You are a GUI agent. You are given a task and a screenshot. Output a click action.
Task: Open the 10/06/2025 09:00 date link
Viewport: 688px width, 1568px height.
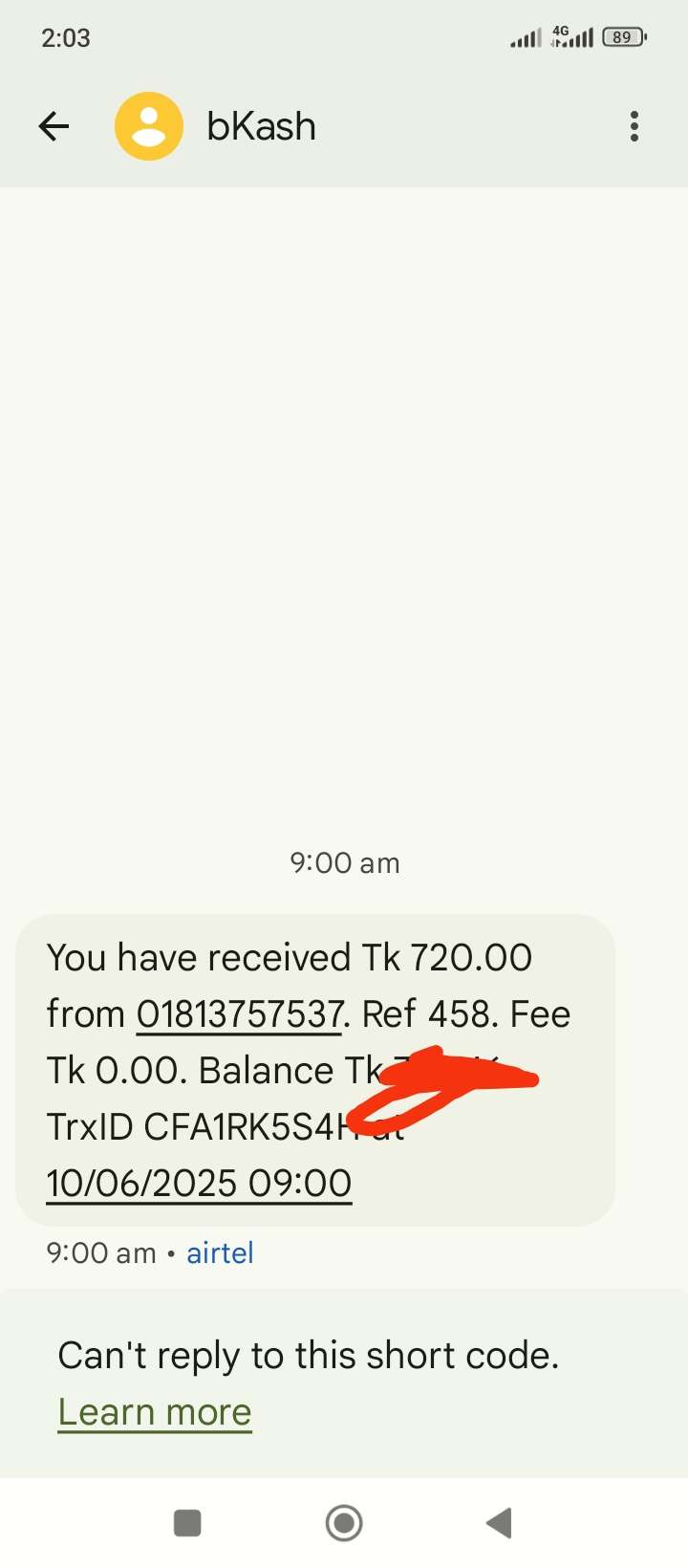point(199,1184)
